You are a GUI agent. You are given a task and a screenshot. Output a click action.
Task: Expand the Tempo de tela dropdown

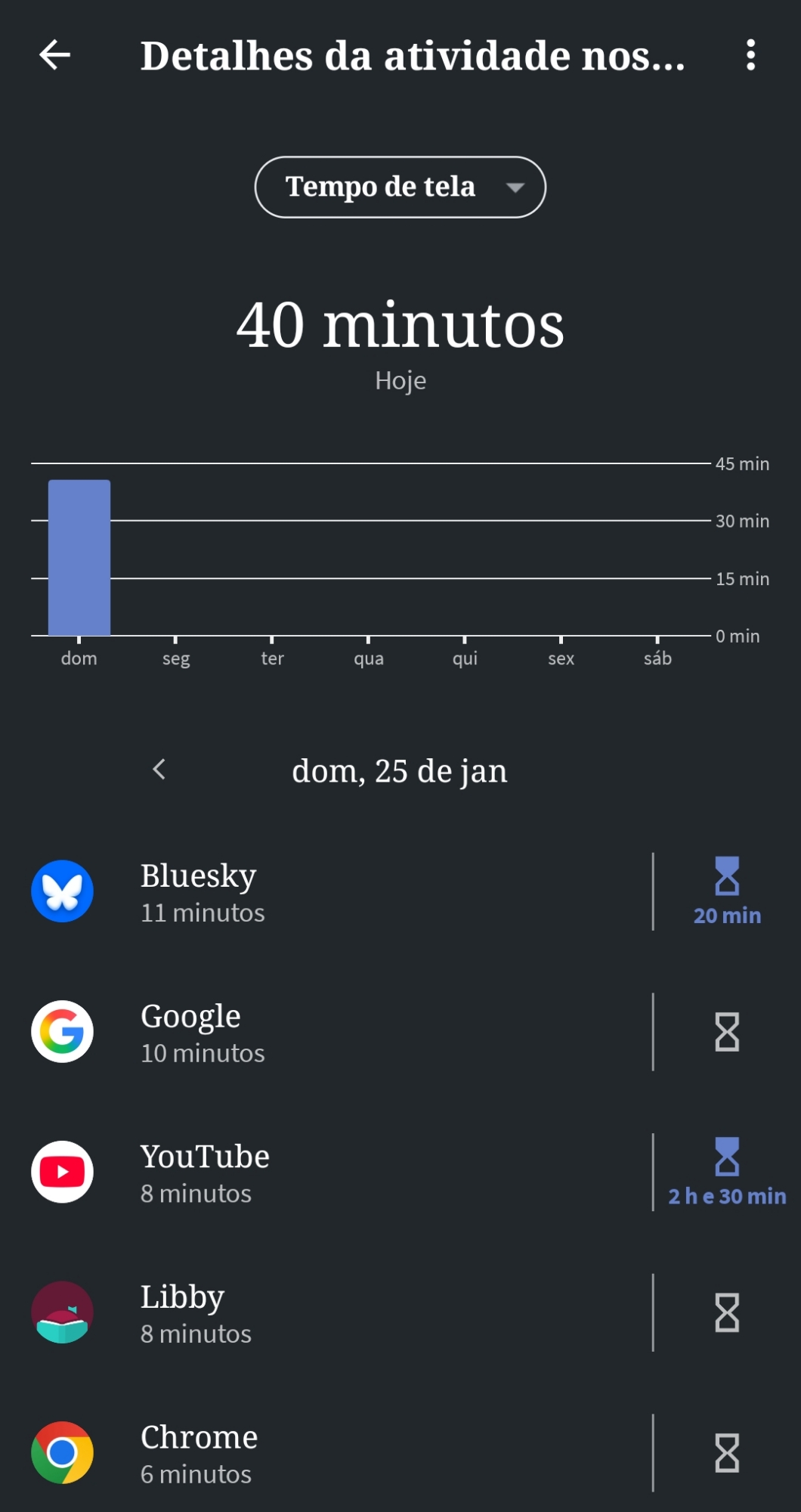(x=400, y=187)
